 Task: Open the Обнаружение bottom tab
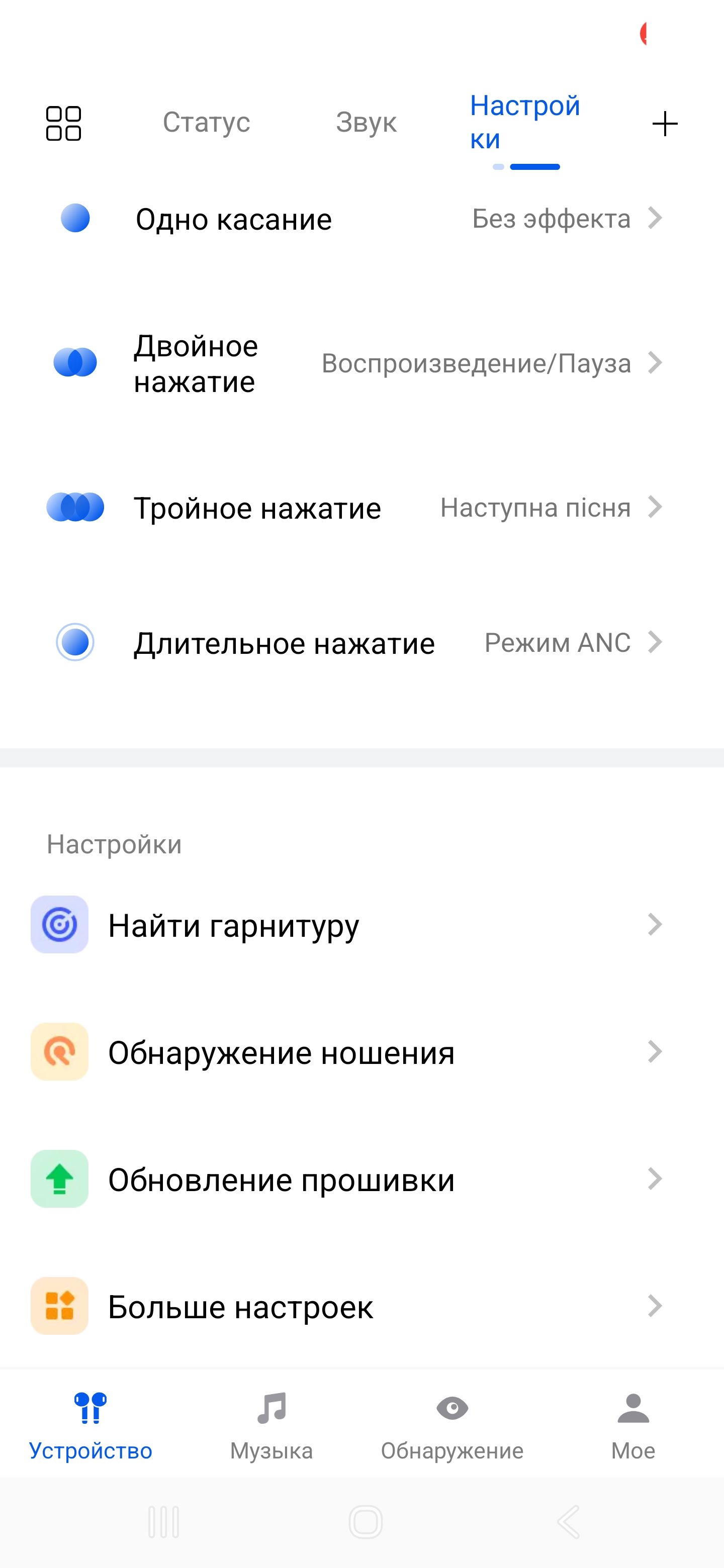point(452,1425)
